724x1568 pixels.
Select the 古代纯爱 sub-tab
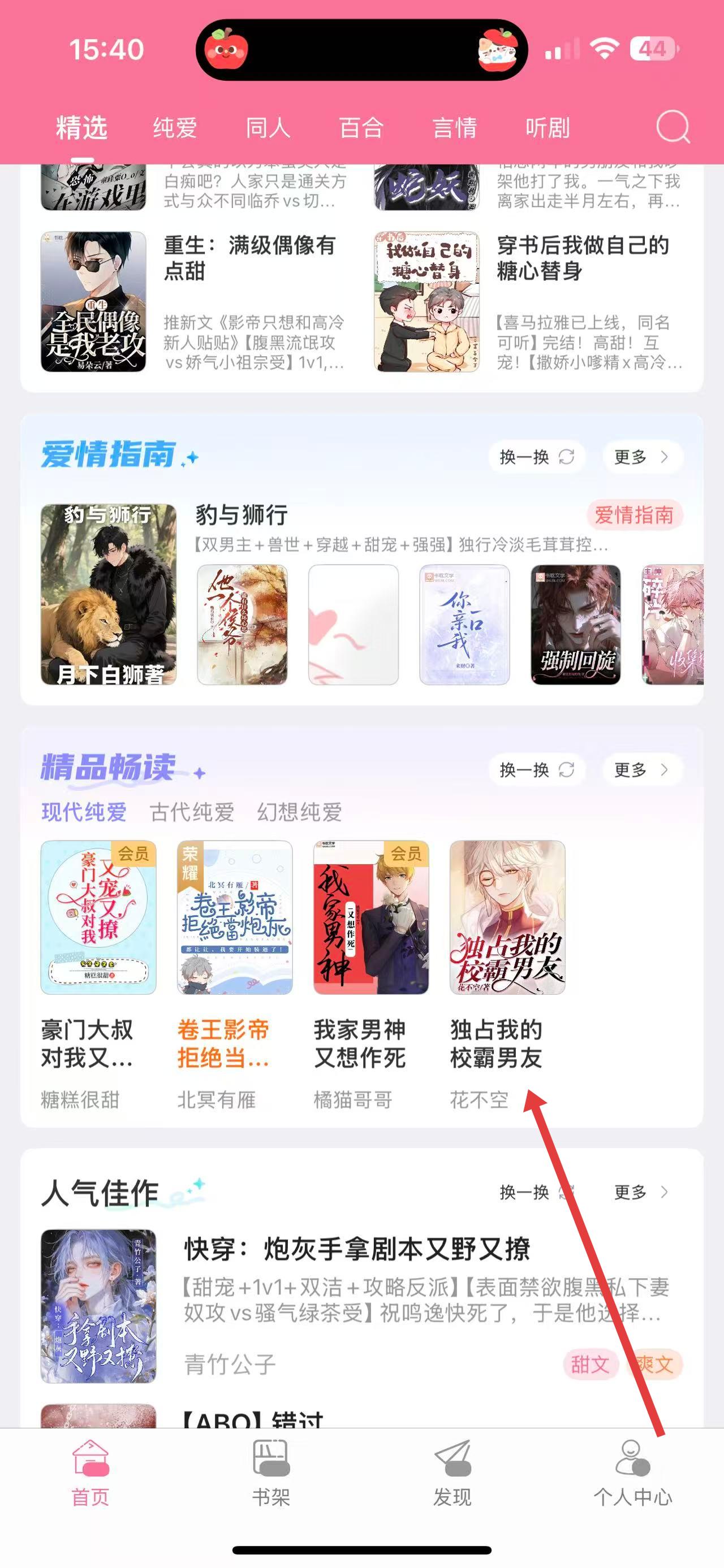[x=192, y=812]
